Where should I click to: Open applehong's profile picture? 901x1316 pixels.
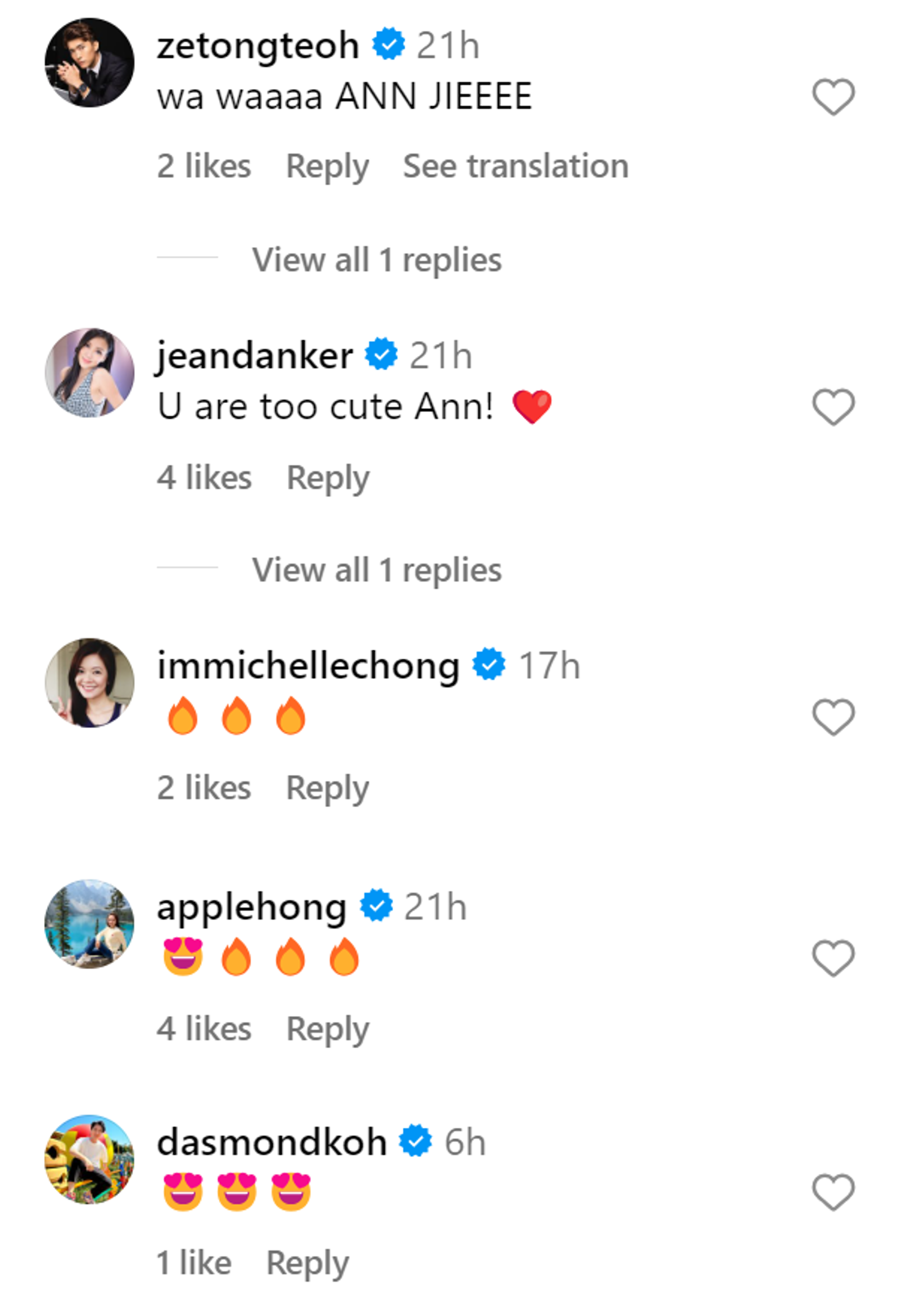pyautogui.click(x=90, y=924)
